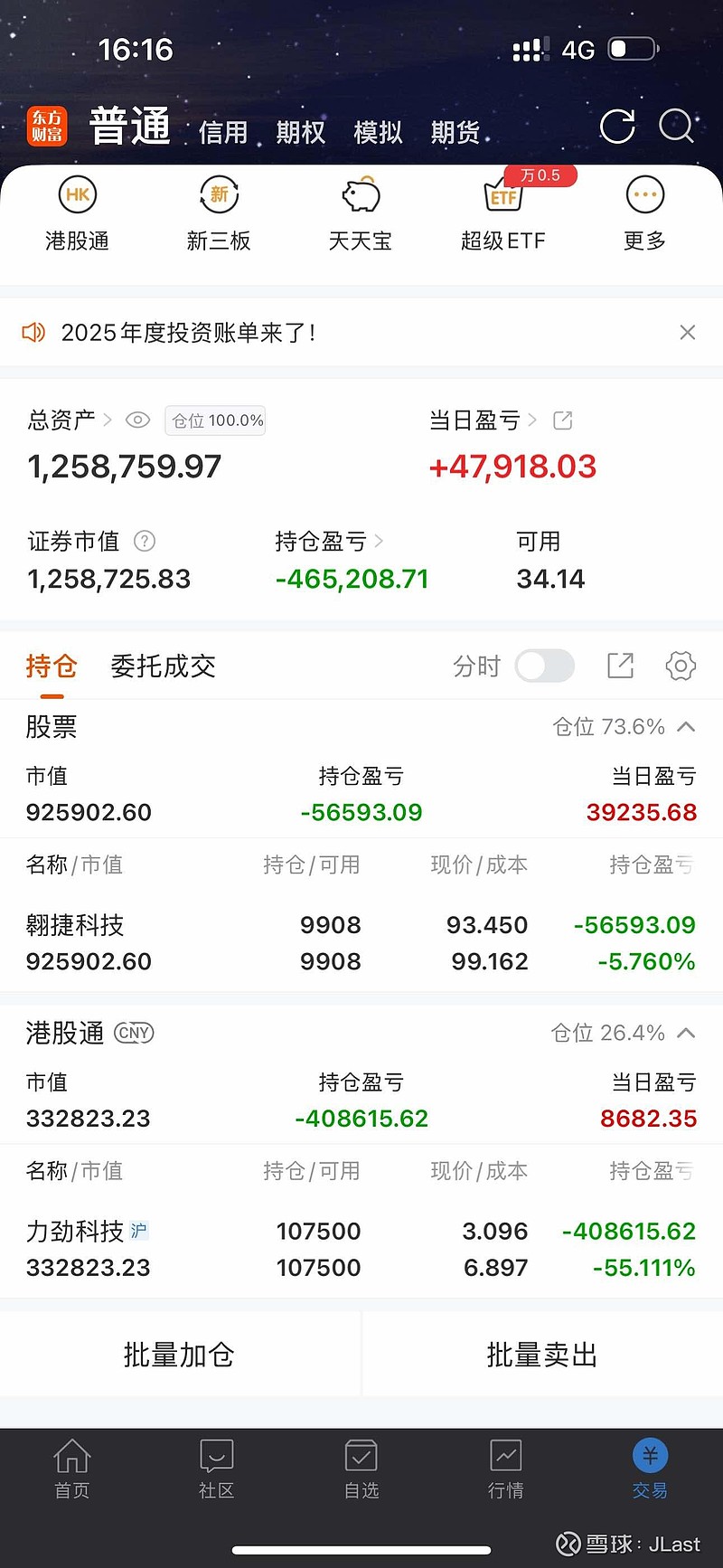Tap the 批量卖出 button
The width and height of the screenshot is (723, 1568).
[x=542, y=1355]
